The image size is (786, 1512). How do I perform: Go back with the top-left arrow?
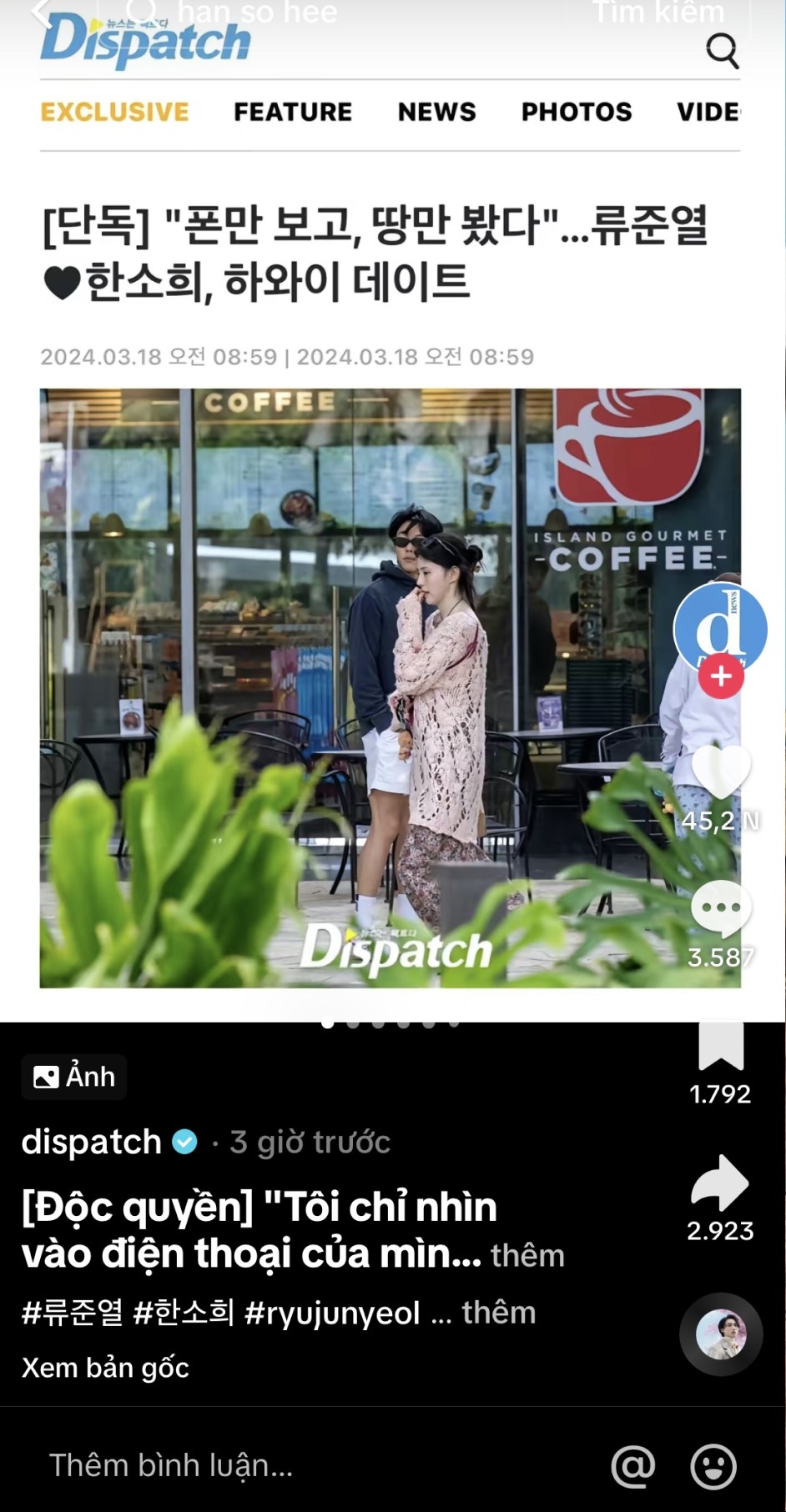pyautogui.click(x=42, y=12)
